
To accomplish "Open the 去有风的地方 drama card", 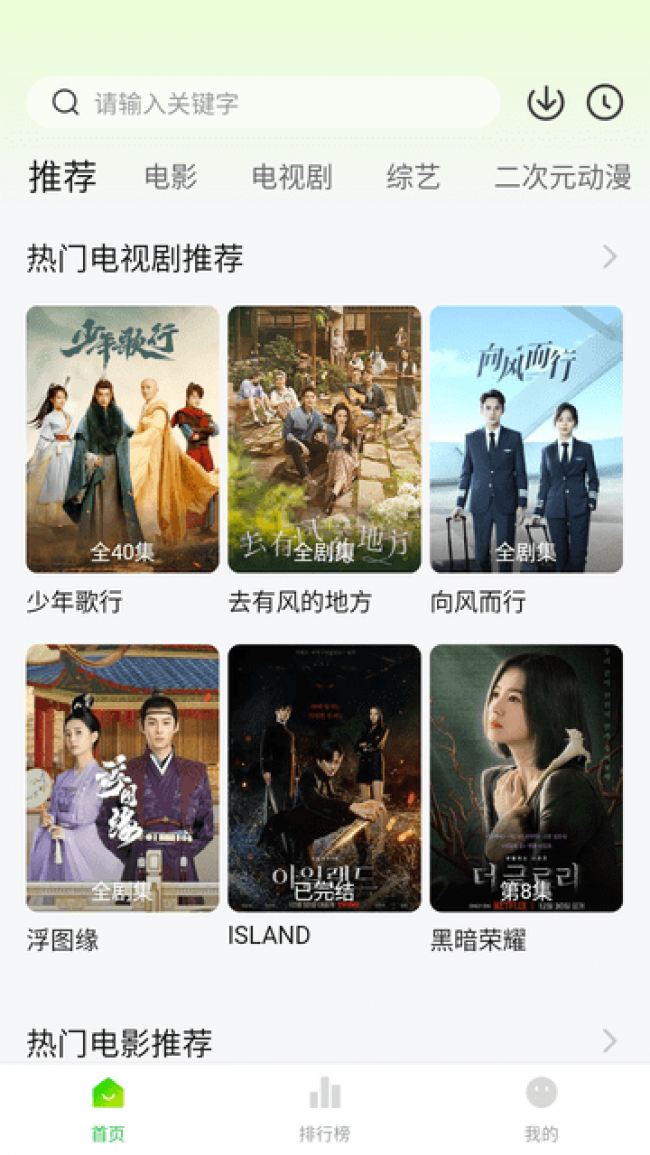I will click(x=324, y=440).
